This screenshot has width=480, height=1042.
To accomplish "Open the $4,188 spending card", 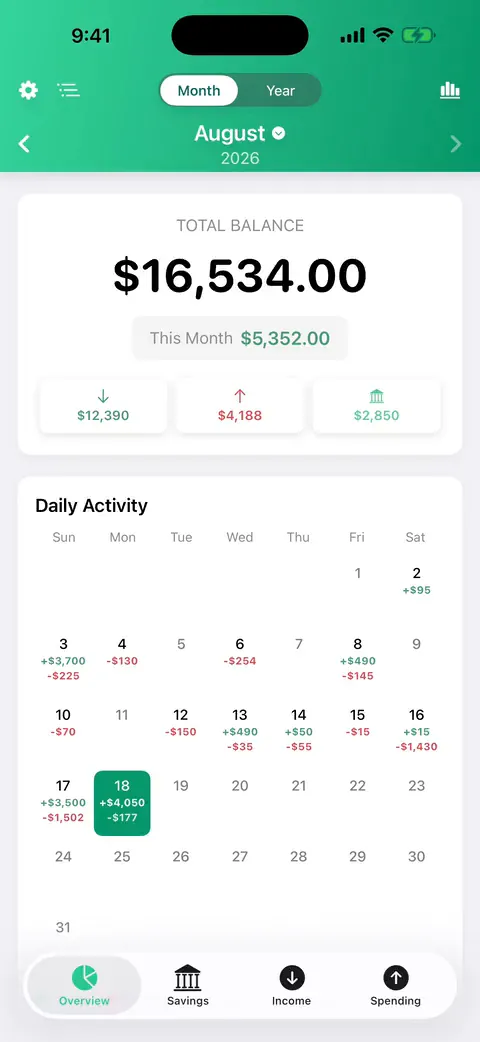I will click(240, 406).
